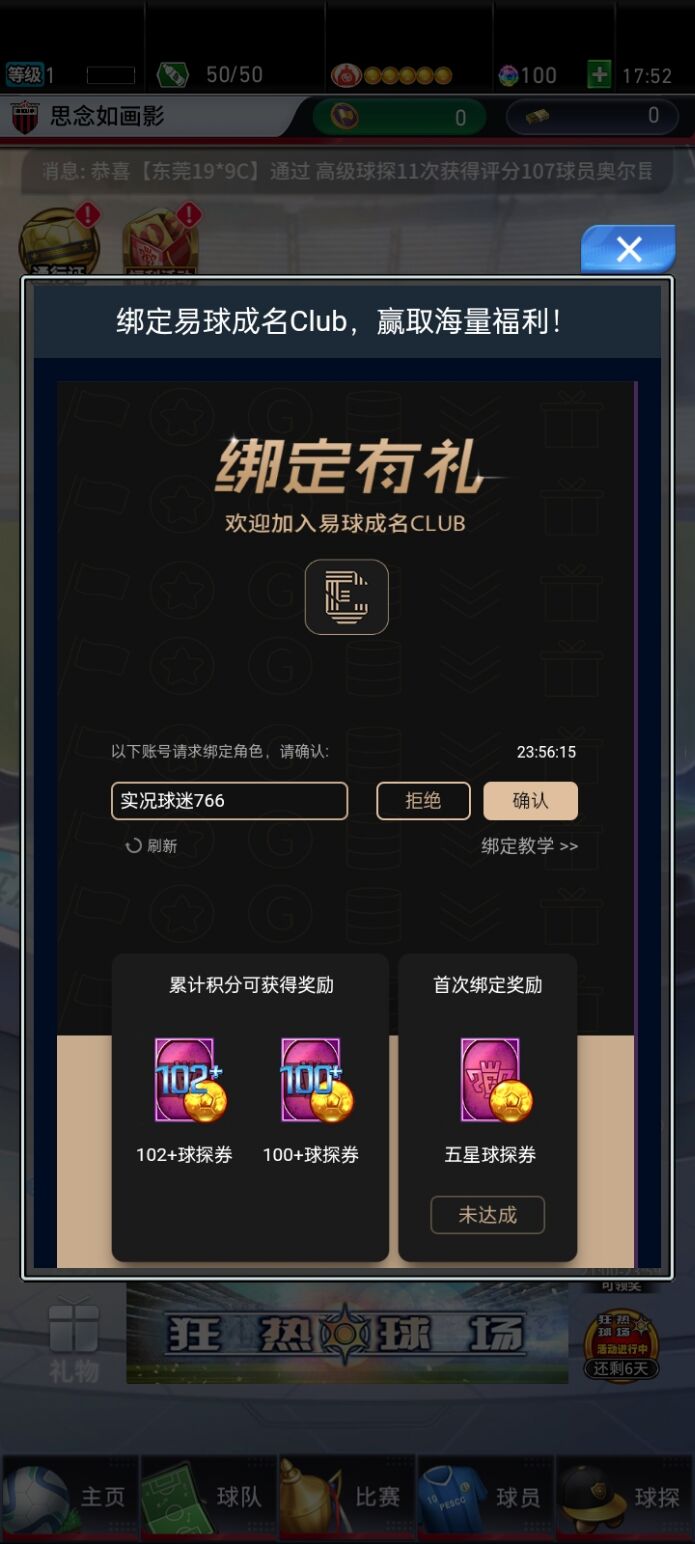Switch to the 球探 tab
Viewport: 695px width, 1544px height.
pos(625,1497)
